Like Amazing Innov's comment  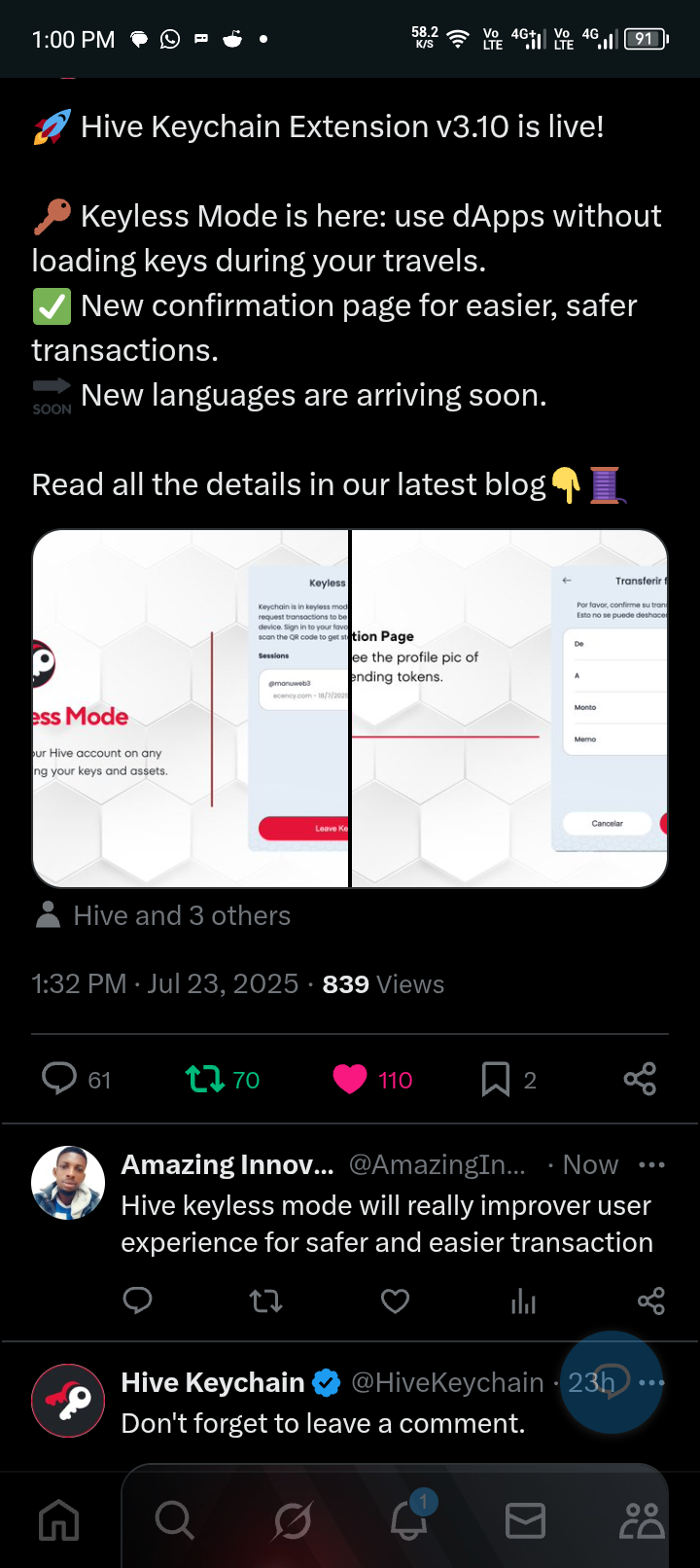click(395, 1301)
